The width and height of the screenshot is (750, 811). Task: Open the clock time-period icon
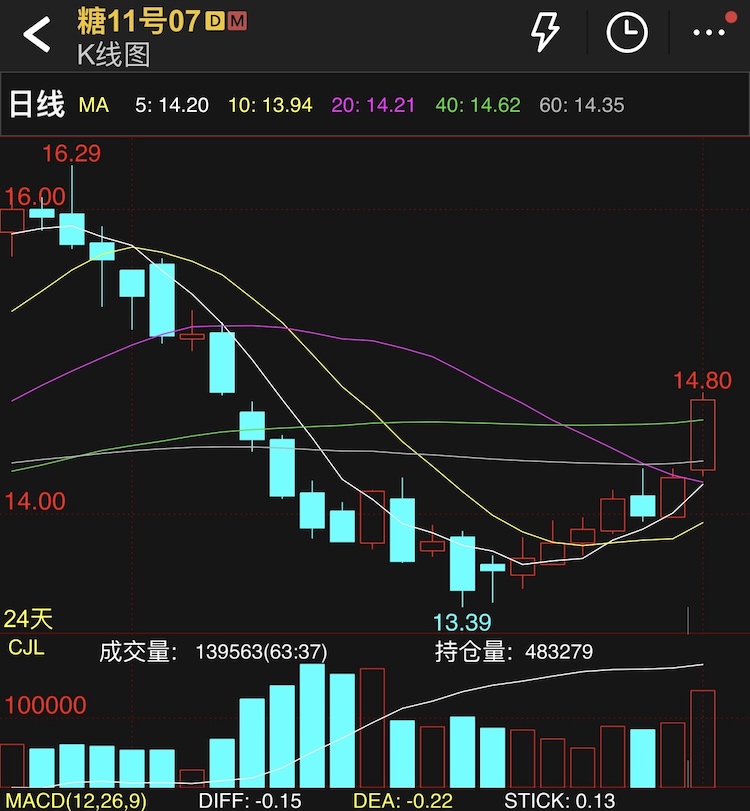(x=628, y=31)
